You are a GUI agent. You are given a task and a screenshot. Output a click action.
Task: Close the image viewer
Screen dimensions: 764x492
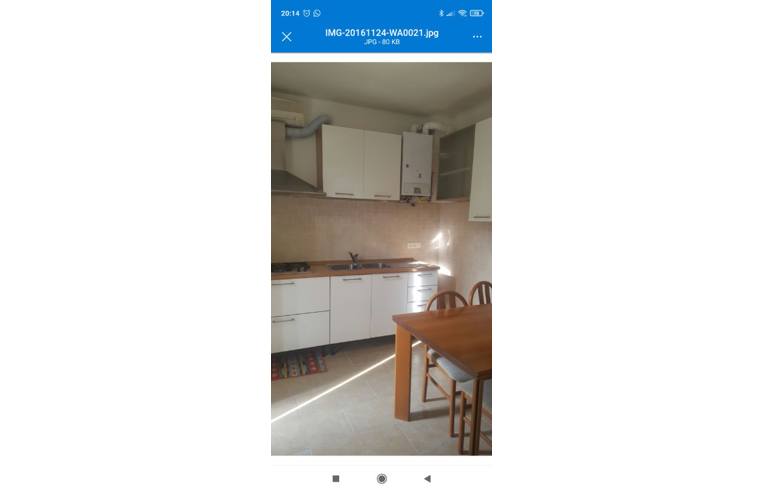286,37
